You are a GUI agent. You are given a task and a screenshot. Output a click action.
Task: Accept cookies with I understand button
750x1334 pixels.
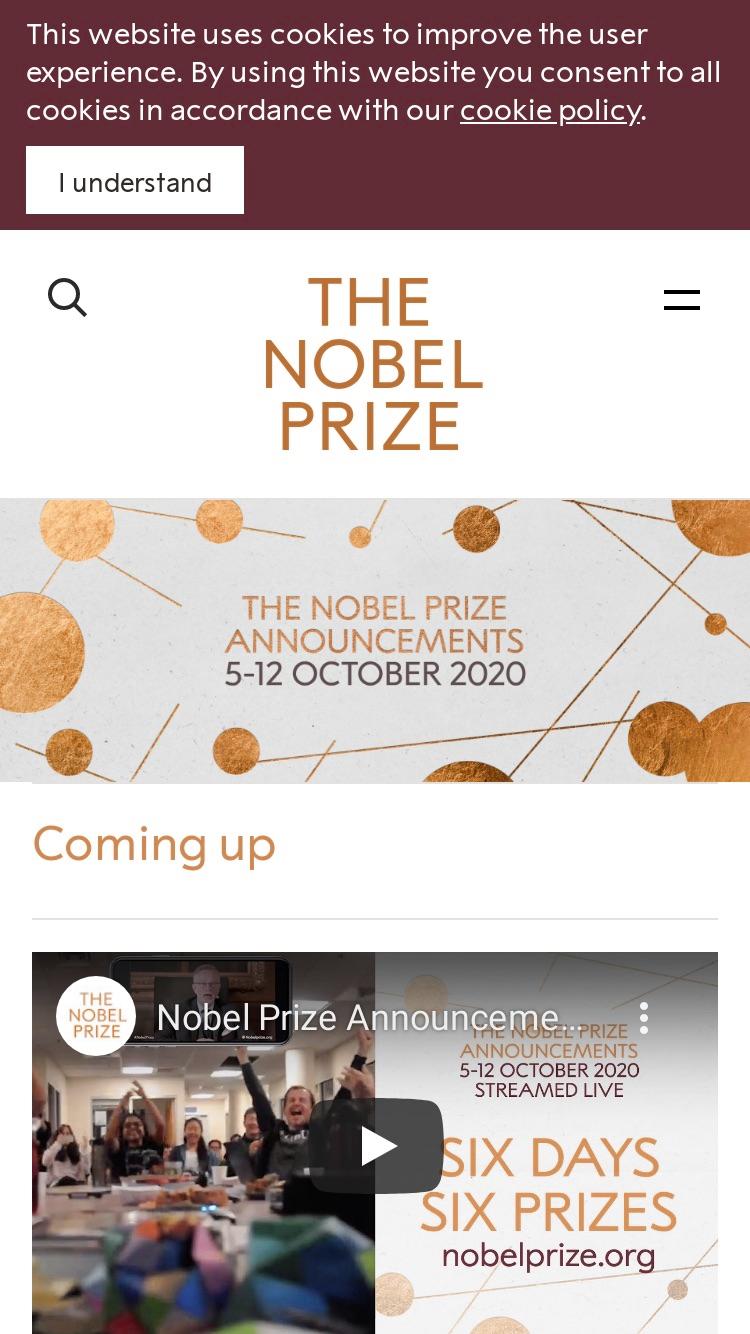pos(135,180)
